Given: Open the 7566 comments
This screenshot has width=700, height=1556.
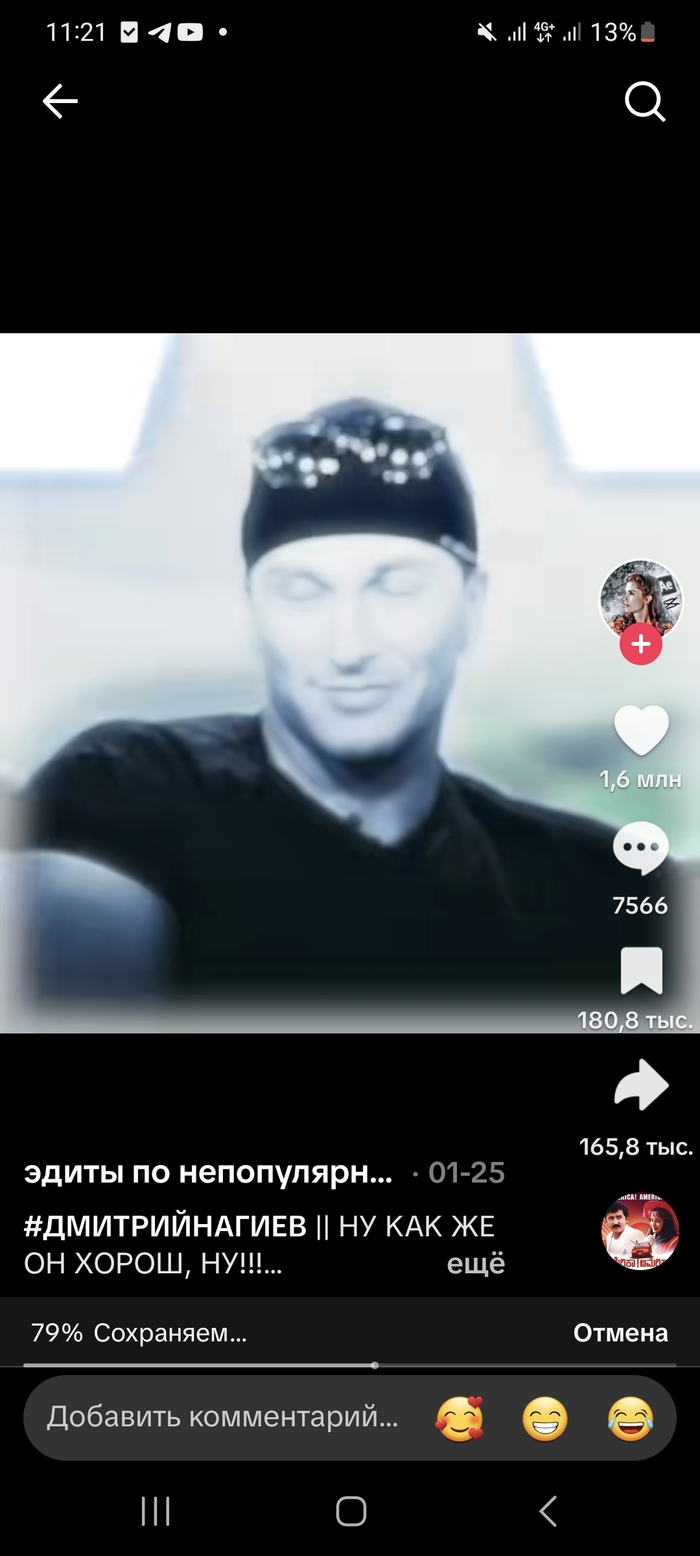Looking at the screenshot, I should (640, 851).
